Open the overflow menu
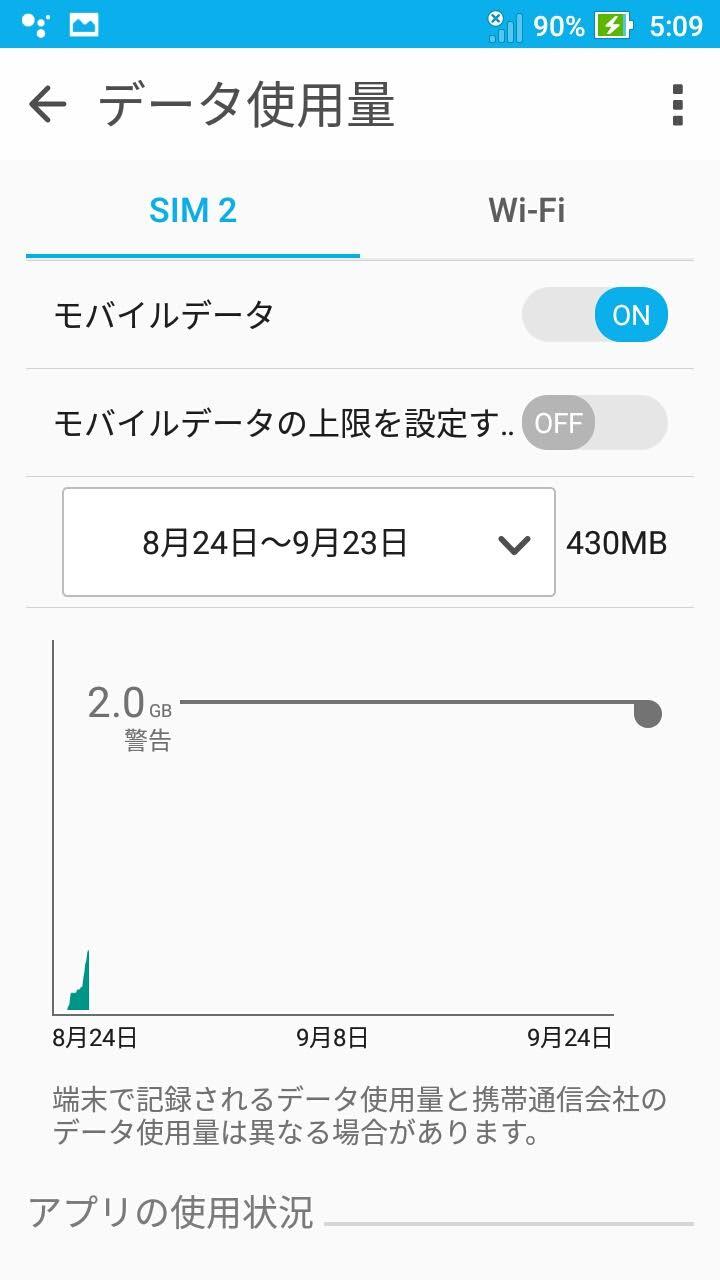 pyautogui.click(x=678, y=104)
